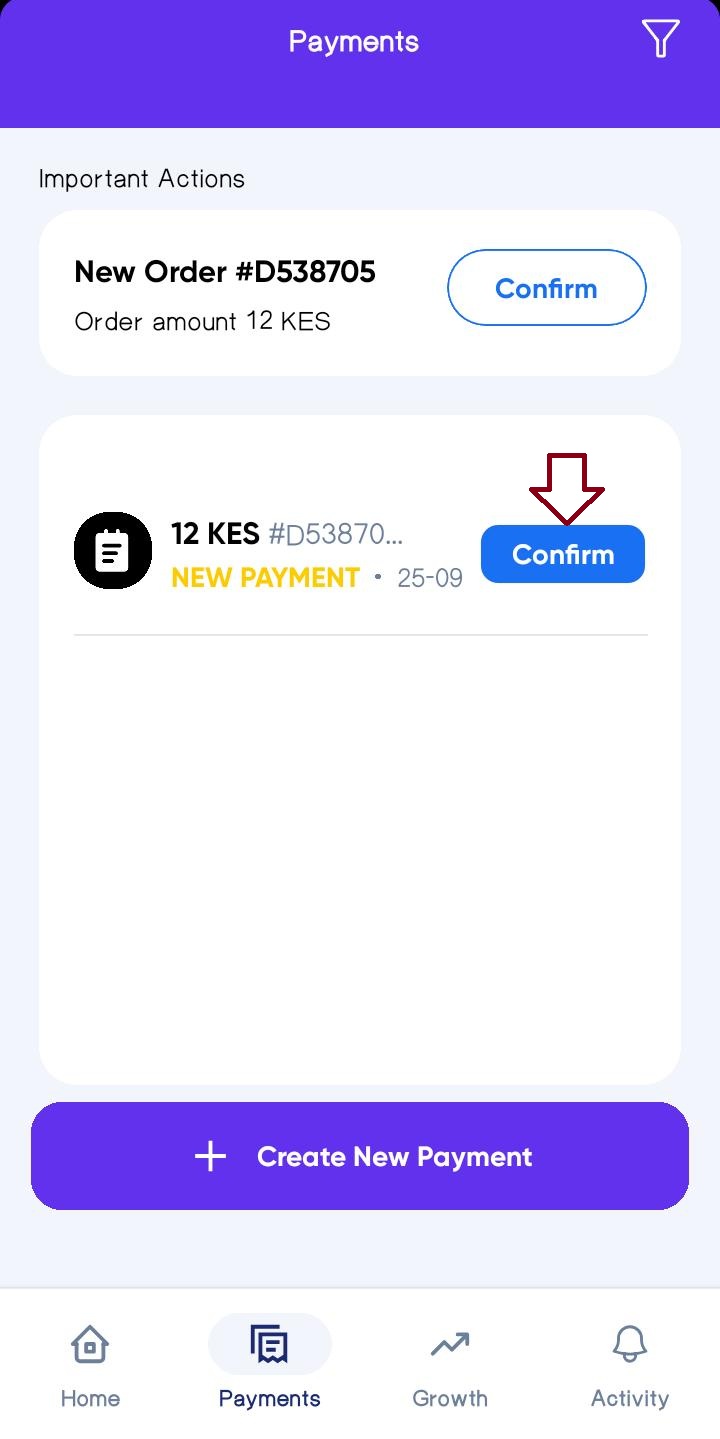Tap the blue Confirm button for 12 KES payment
Screen dimensions: 720x1439
(563, 554)
